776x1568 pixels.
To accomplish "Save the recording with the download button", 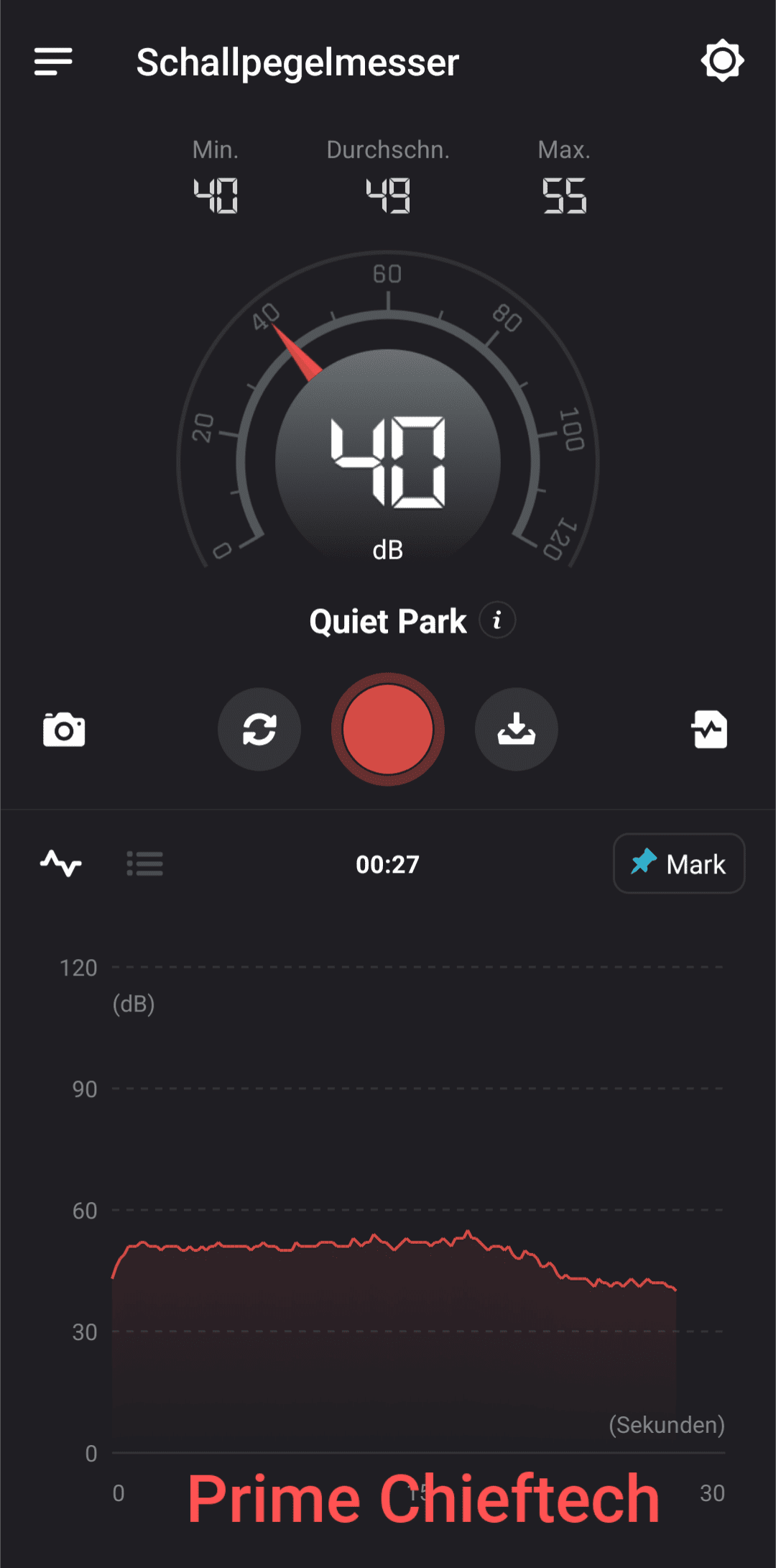I will pyautogui.click(x=516, y=730).
